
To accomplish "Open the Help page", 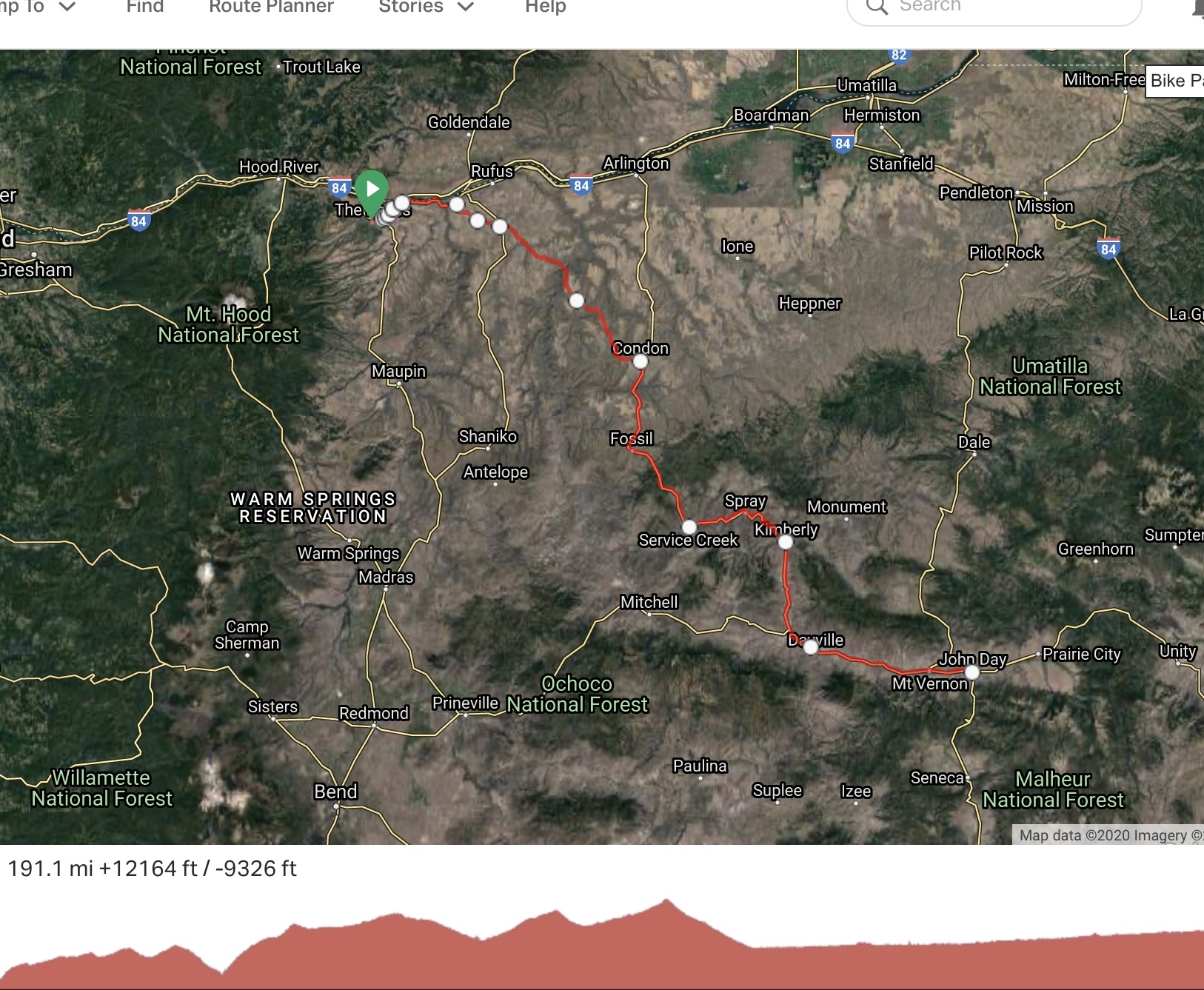I will [x=545, y=7].
